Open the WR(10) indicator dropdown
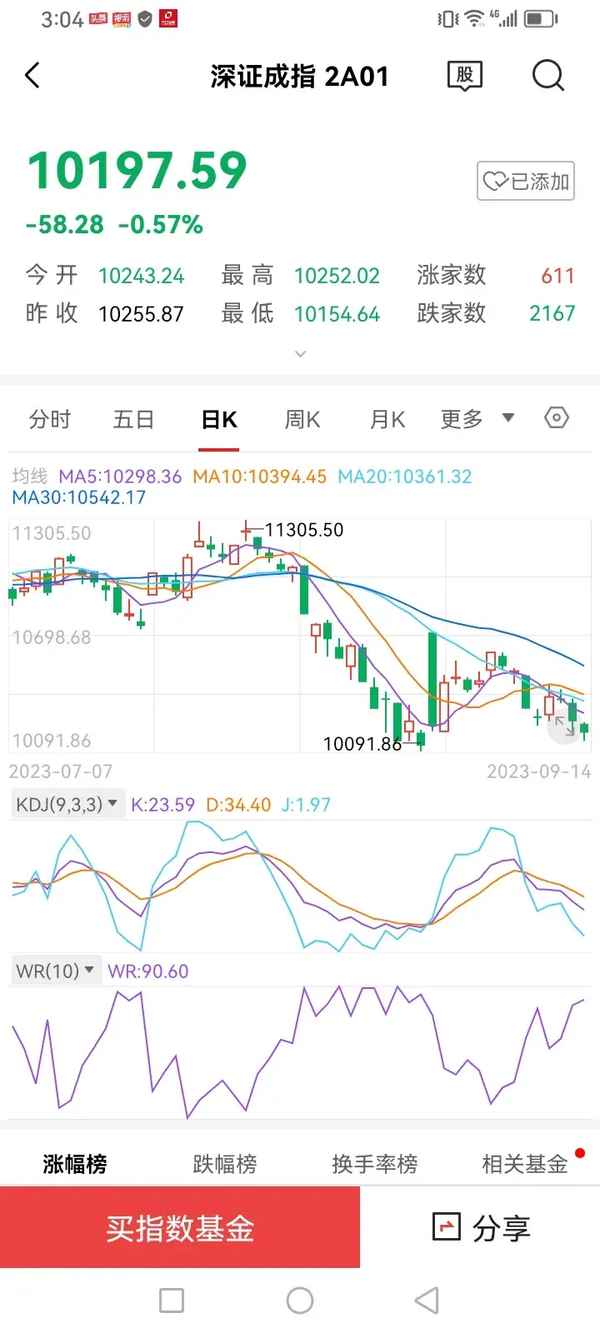The width and height of the screenshot is (600, 1333). [56, 970]
